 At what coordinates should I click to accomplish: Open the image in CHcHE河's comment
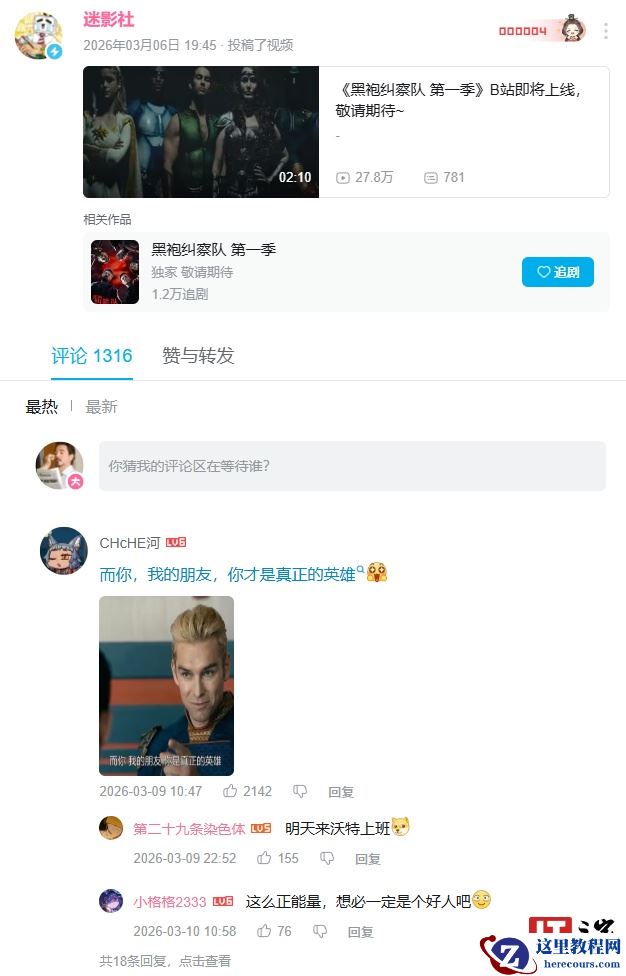(x=166, y=685)
